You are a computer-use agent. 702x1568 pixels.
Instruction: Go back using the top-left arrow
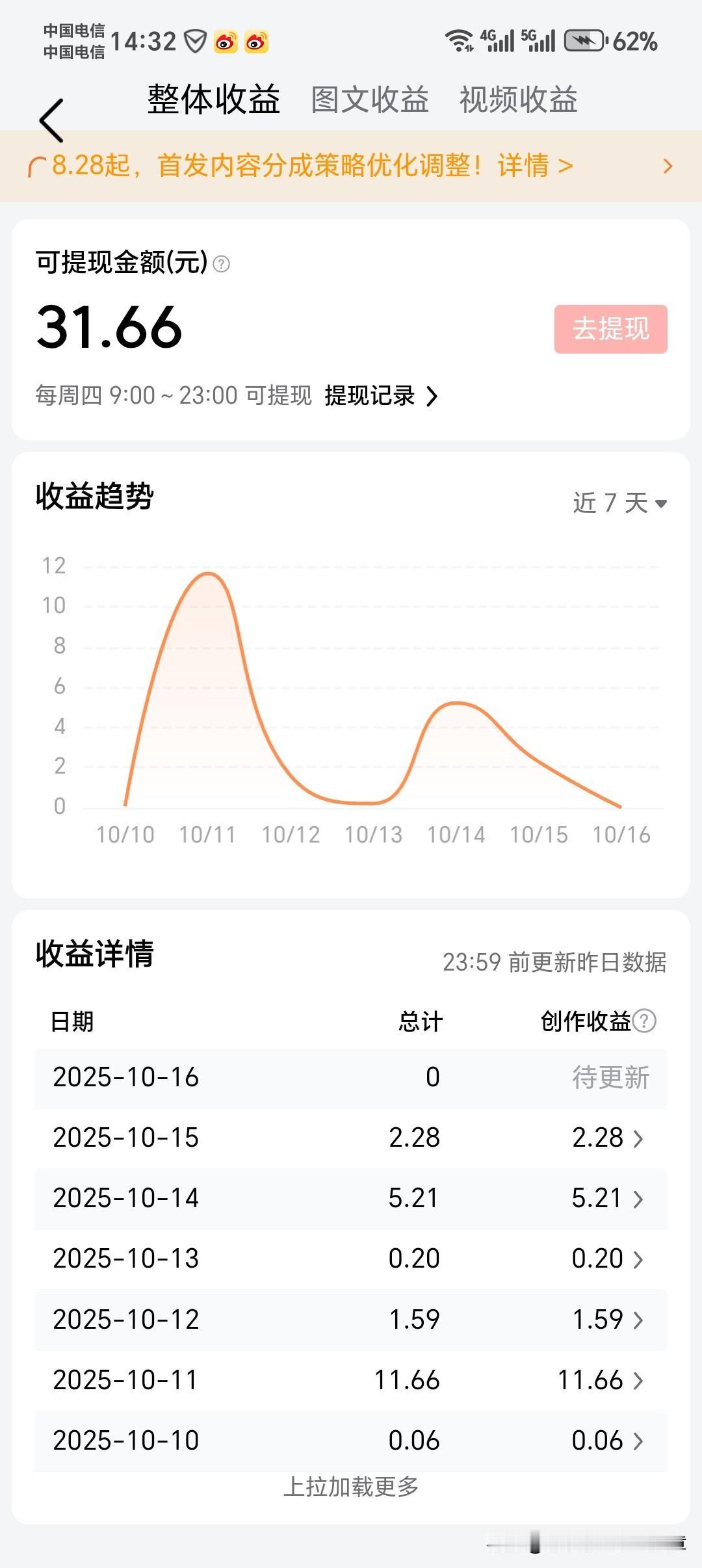pos(51,120)
